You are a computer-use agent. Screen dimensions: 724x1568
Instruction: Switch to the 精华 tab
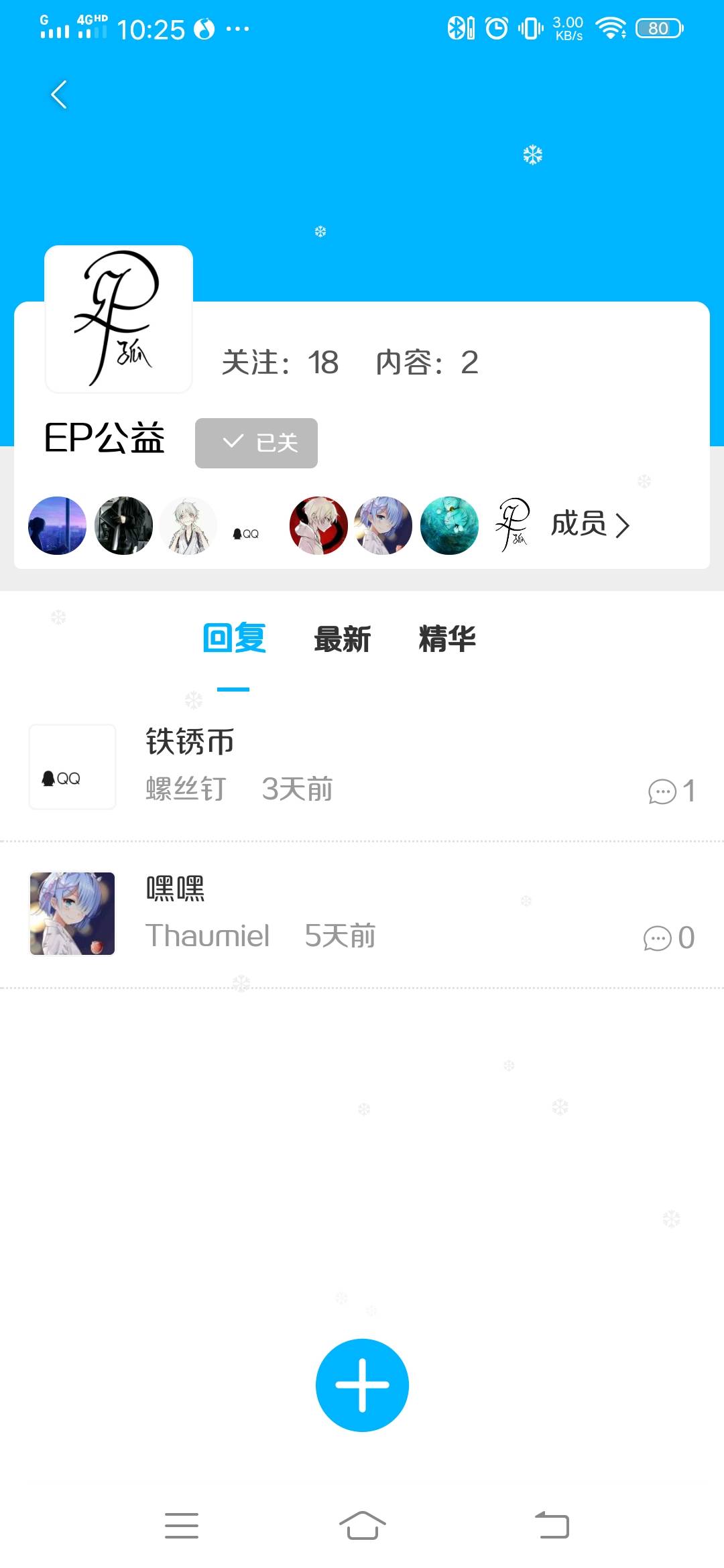click(x=447, y=639)
